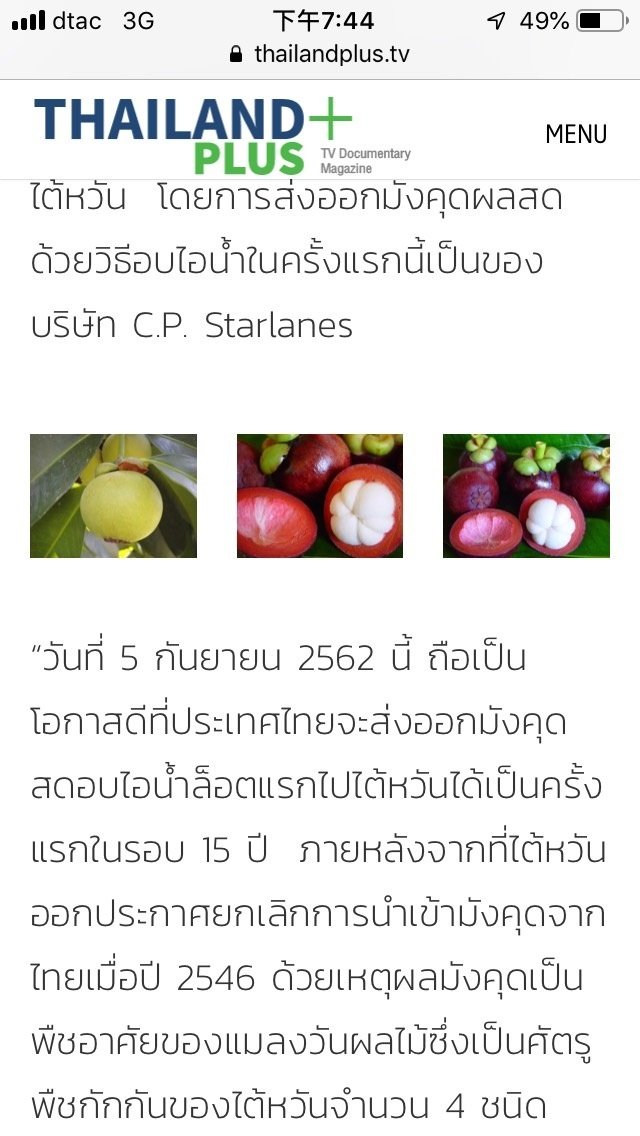
Task: View the middle opened mangosteen image
Action: tap(320, 496)
